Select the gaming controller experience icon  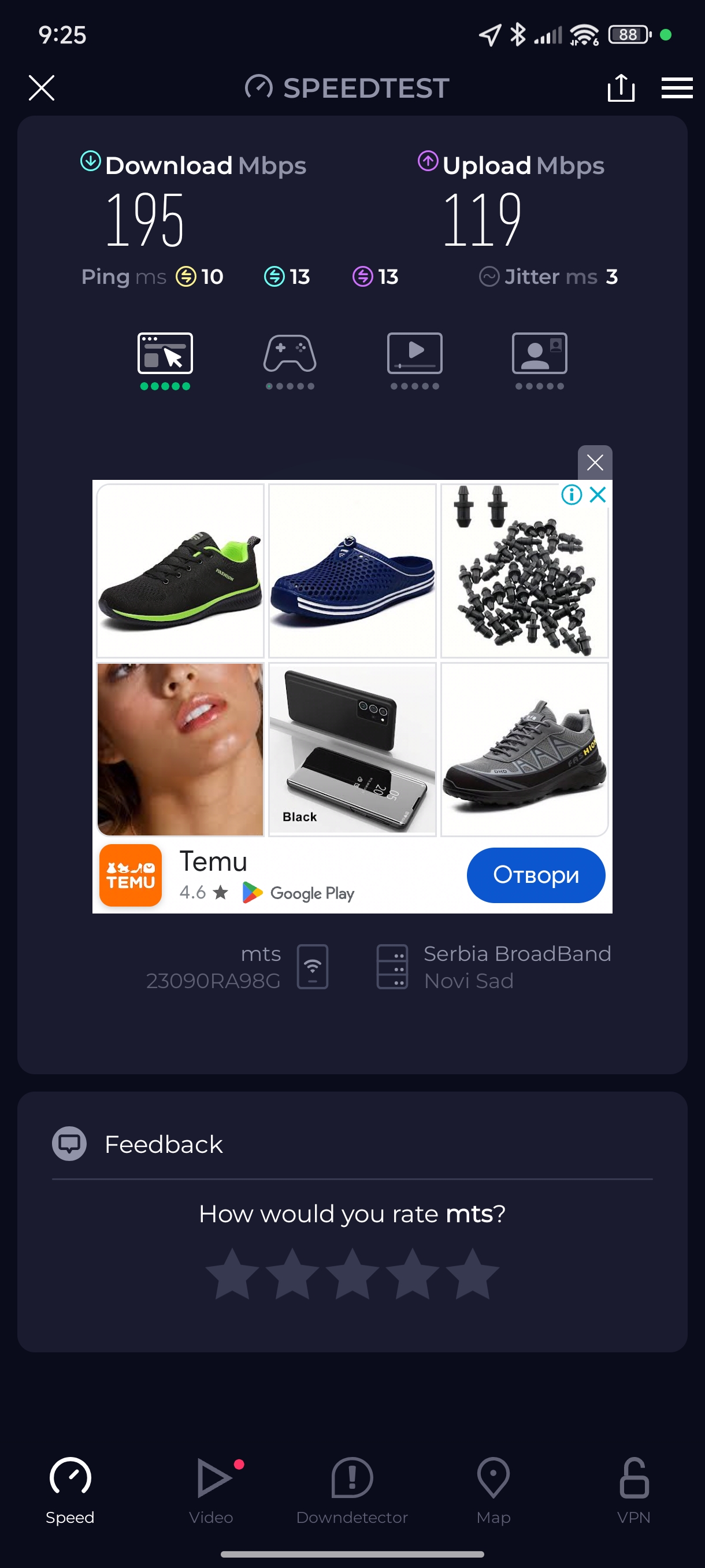[290, 354]
